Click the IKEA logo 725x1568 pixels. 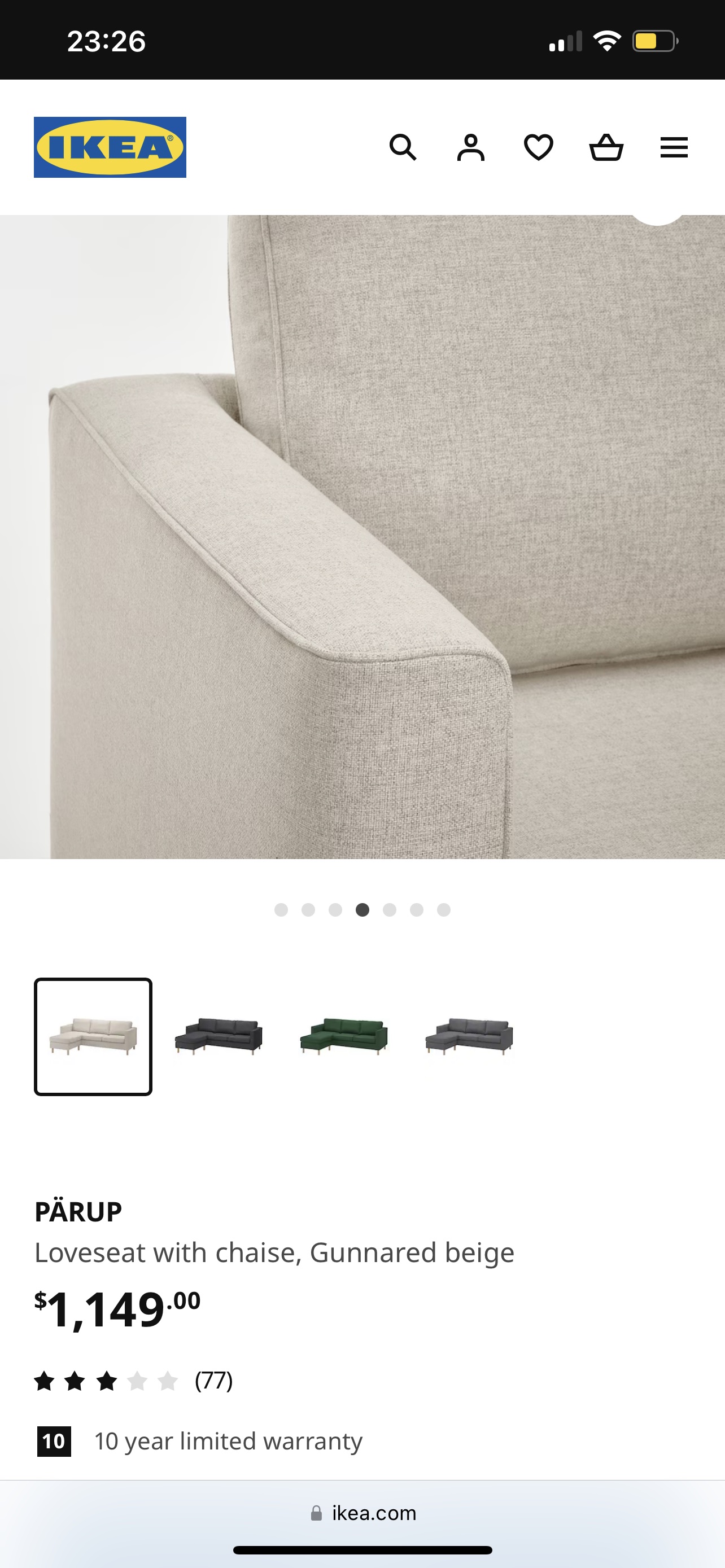(x=111, y=147)
